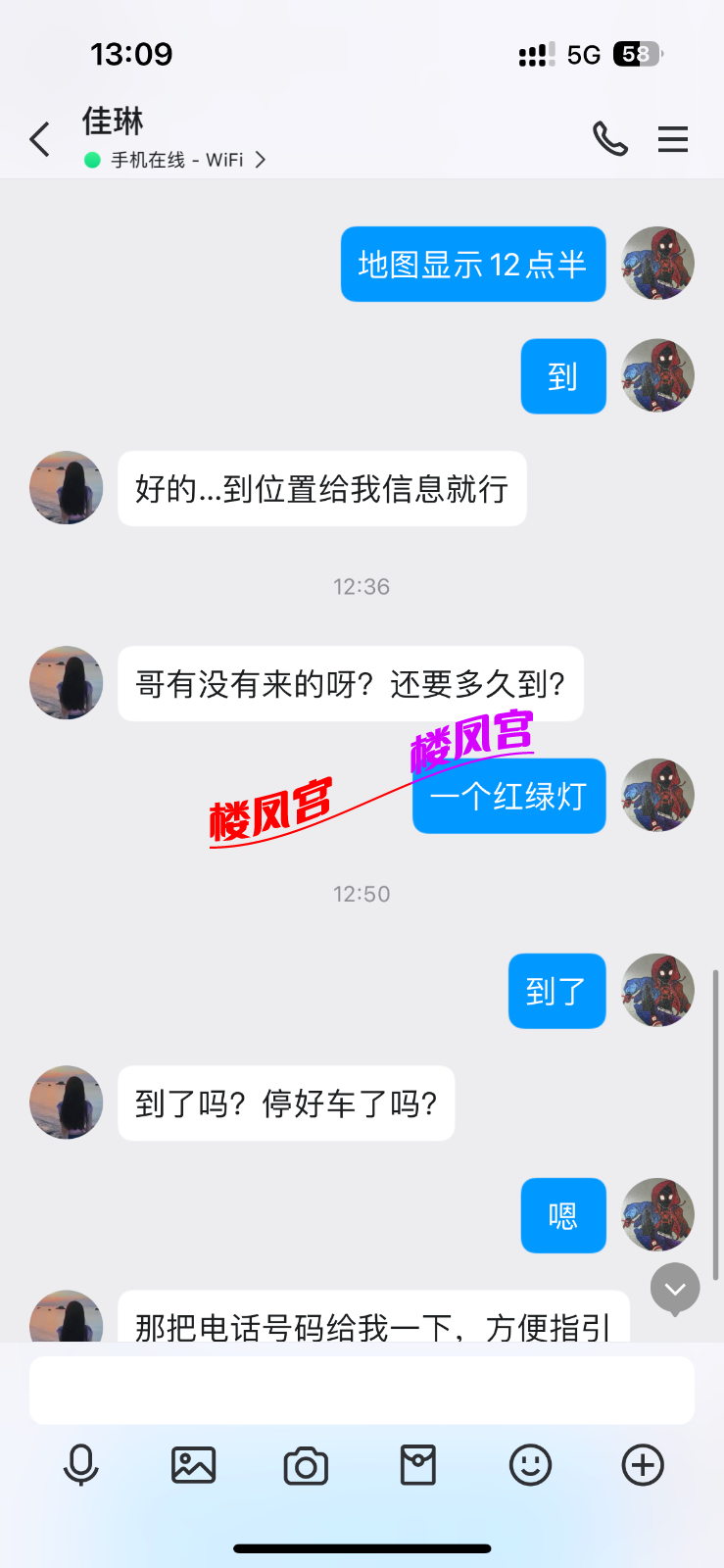
Task: View 佳琳's avatar beside 好的...到位置给我信息就行
Action: (x=67, y=488)
